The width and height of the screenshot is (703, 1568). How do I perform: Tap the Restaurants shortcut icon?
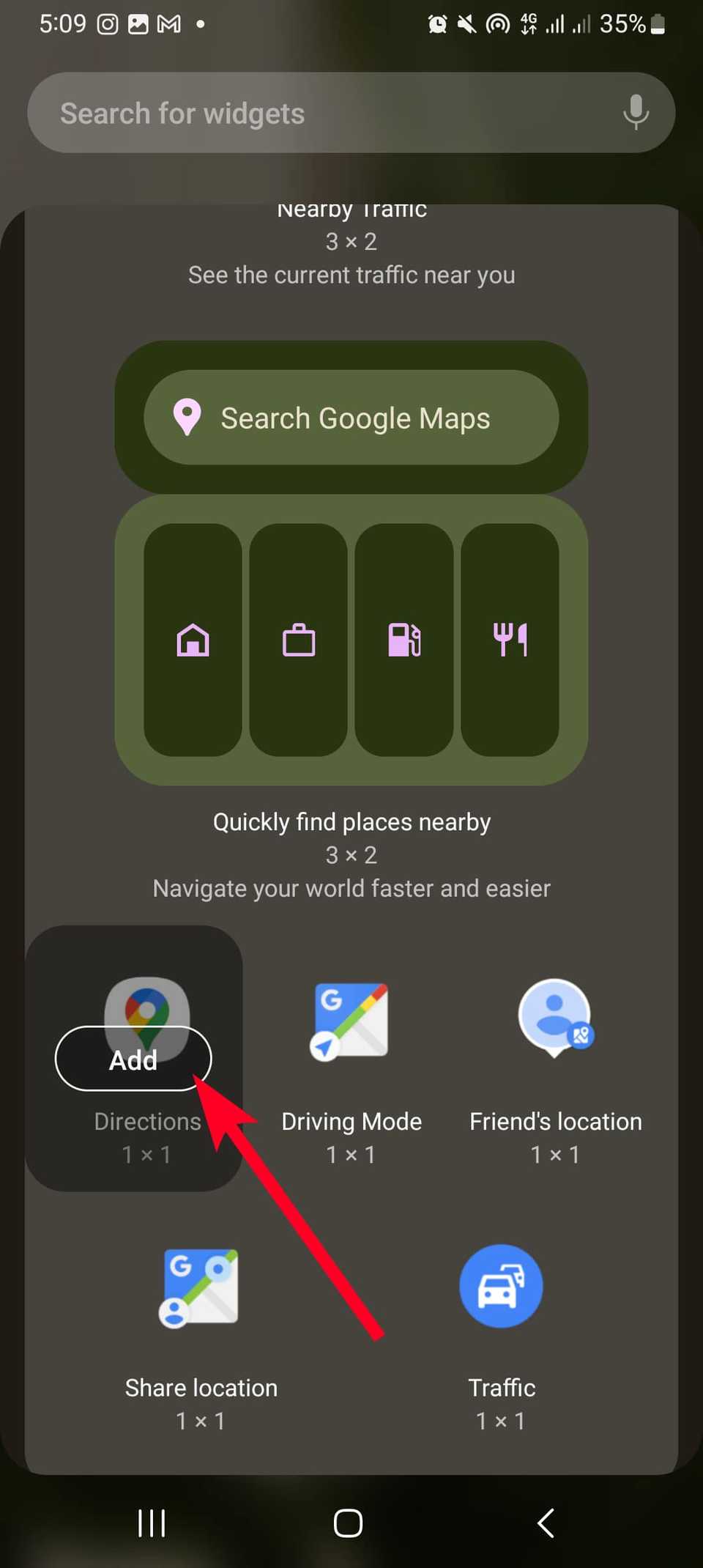[x=510, y=639]
